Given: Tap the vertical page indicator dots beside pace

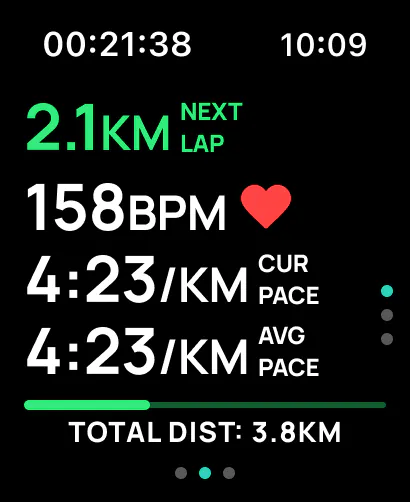Looking at the screenshot, I should [387, 315].
